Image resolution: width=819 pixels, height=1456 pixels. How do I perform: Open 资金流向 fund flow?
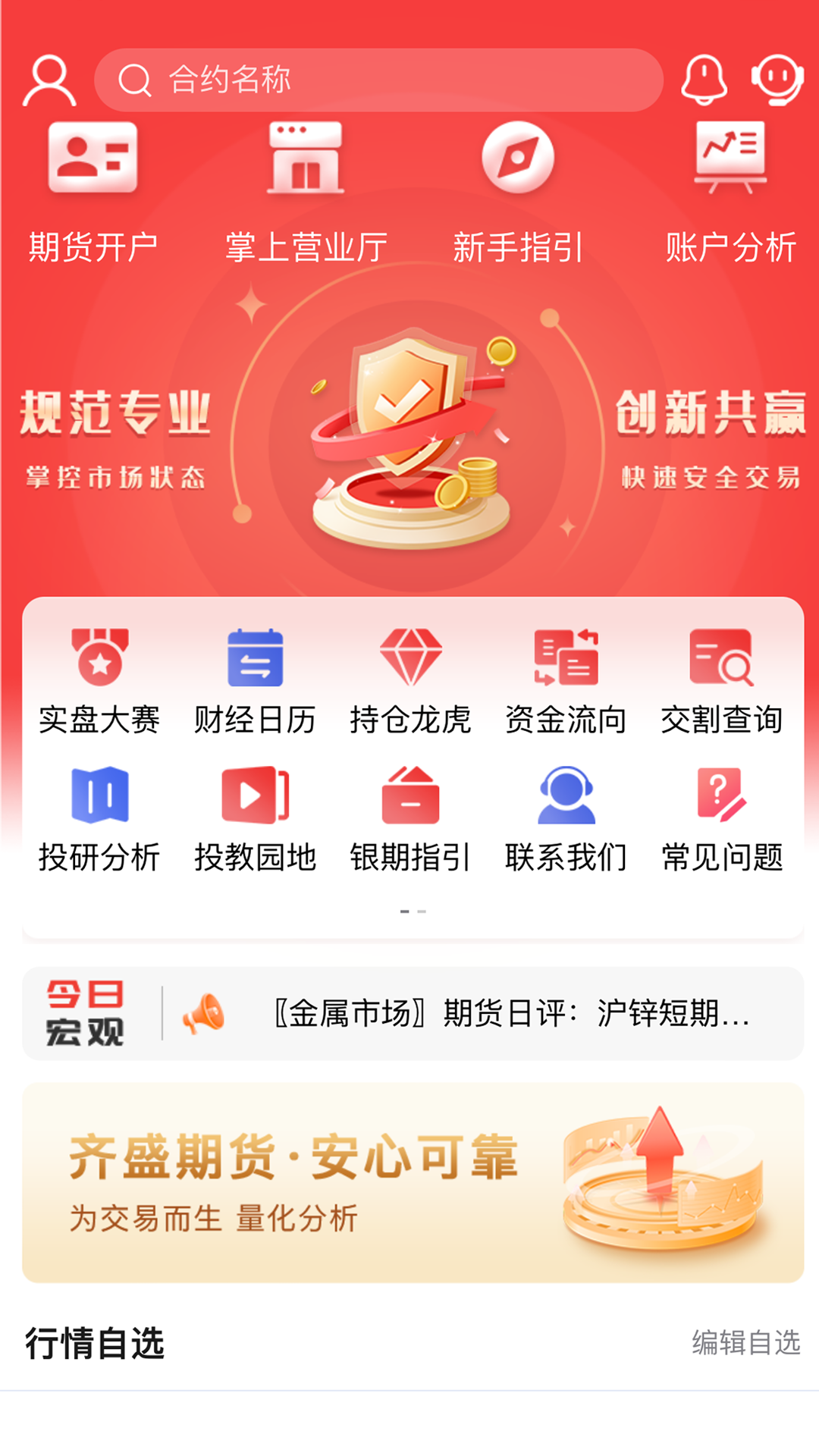[566, 680]
